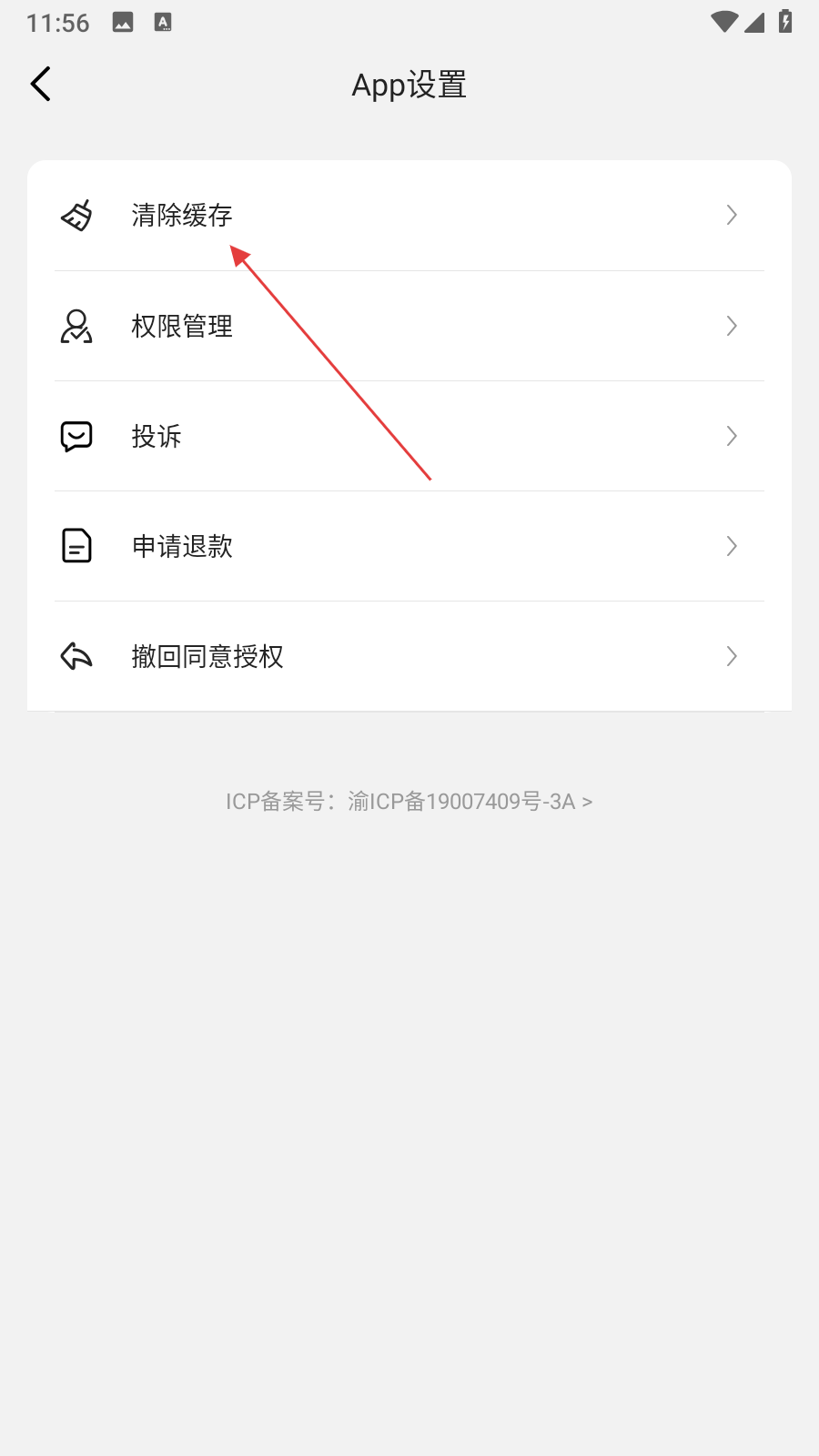Open 撤回同意授权 option

point(409,656)
